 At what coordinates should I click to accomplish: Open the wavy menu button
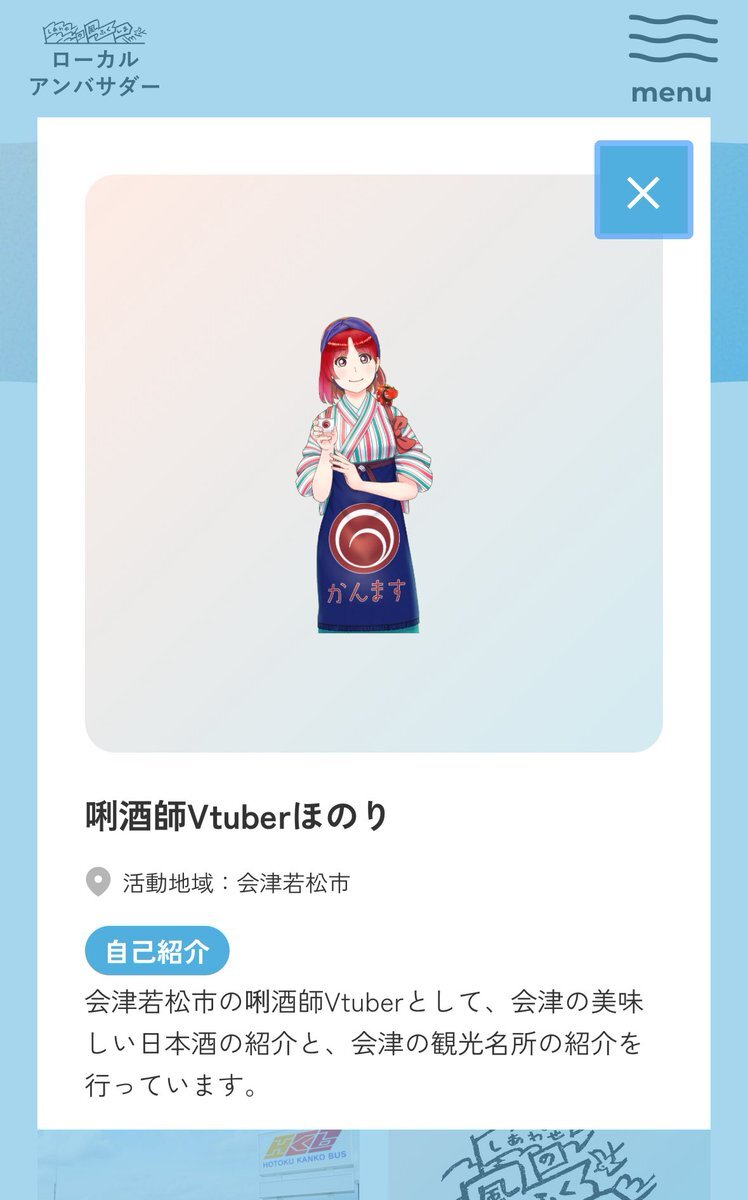pos(672,60)
